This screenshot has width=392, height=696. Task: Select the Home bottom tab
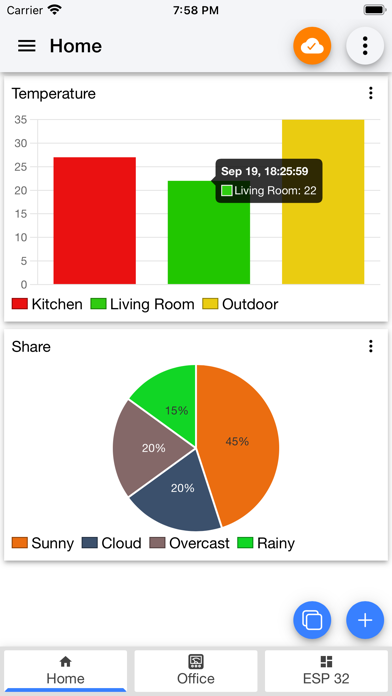point(65,671)
